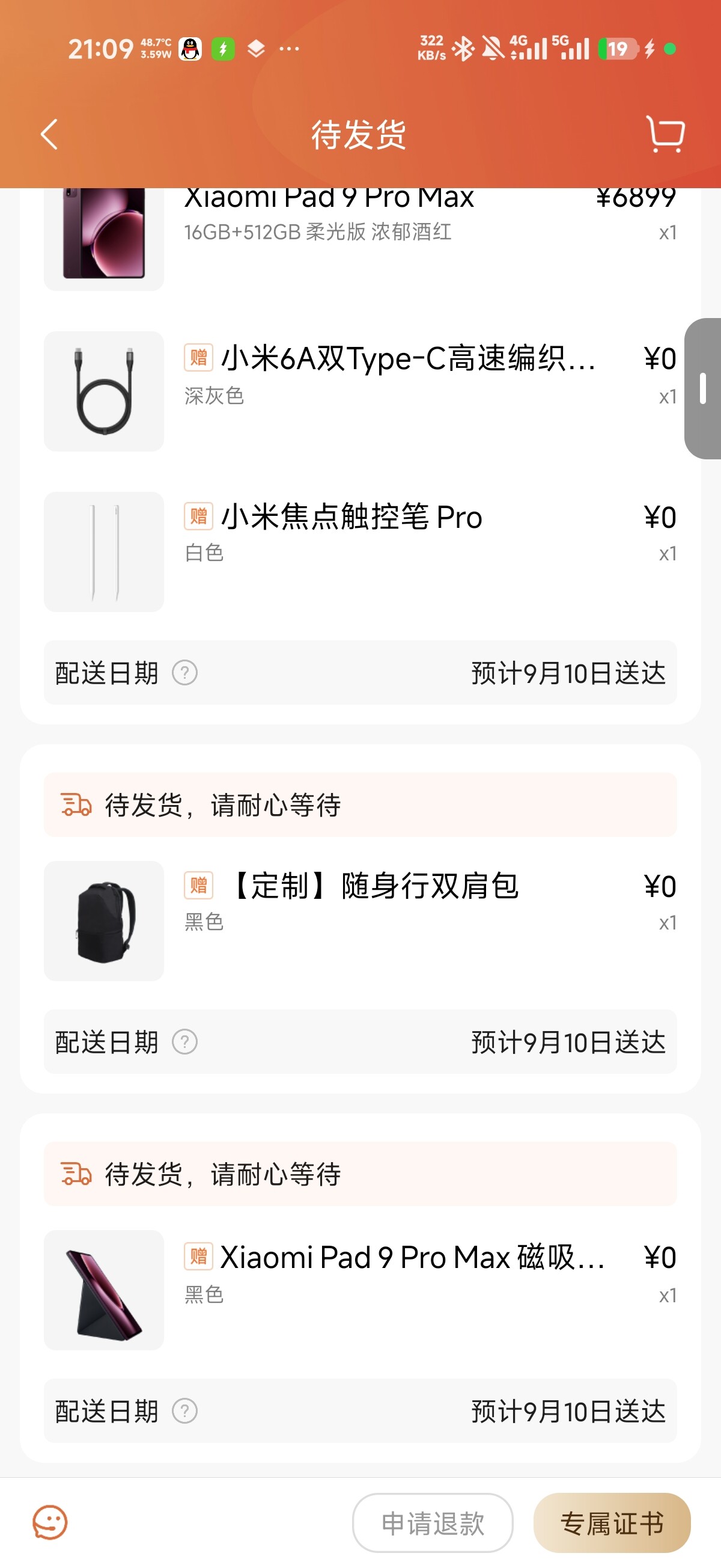
Task: Open customer service smiley icon
Action: [50, 1522]
